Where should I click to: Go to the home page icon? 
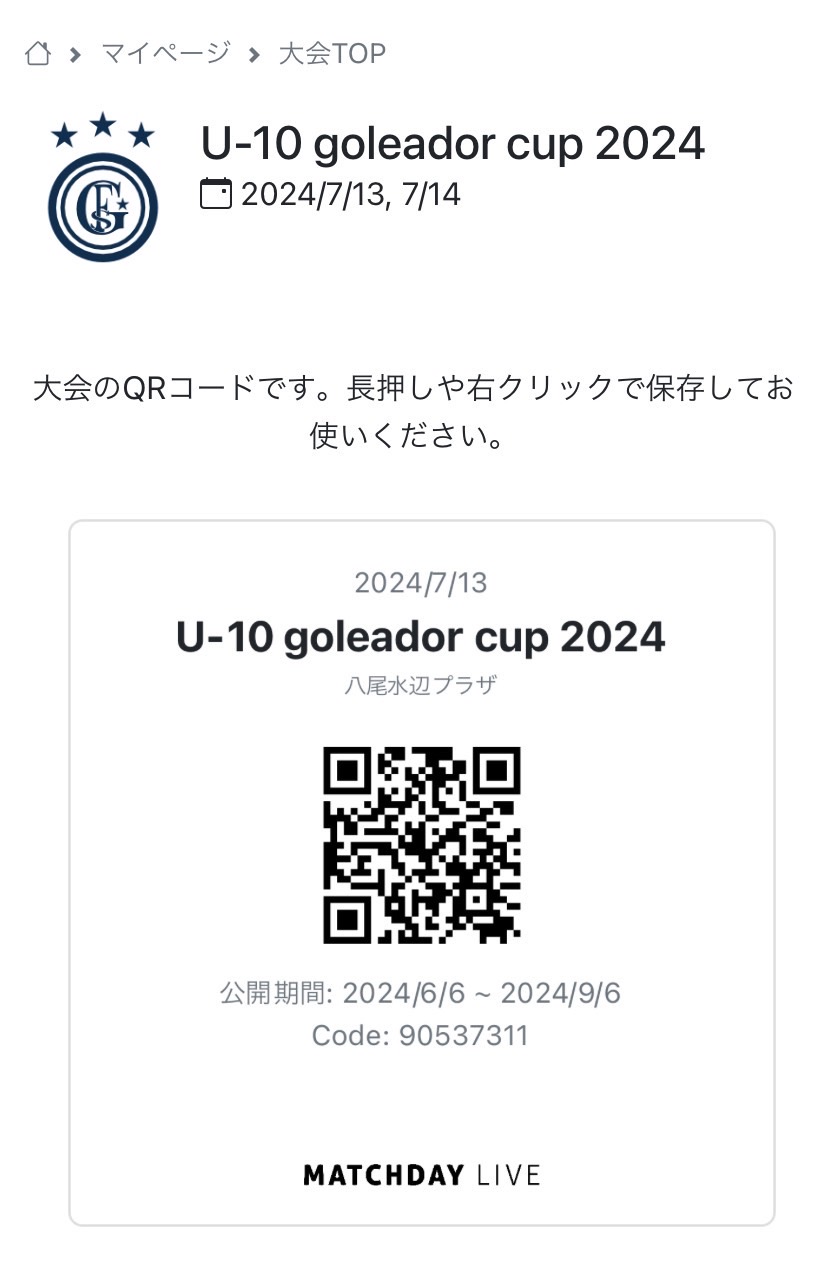38,53
